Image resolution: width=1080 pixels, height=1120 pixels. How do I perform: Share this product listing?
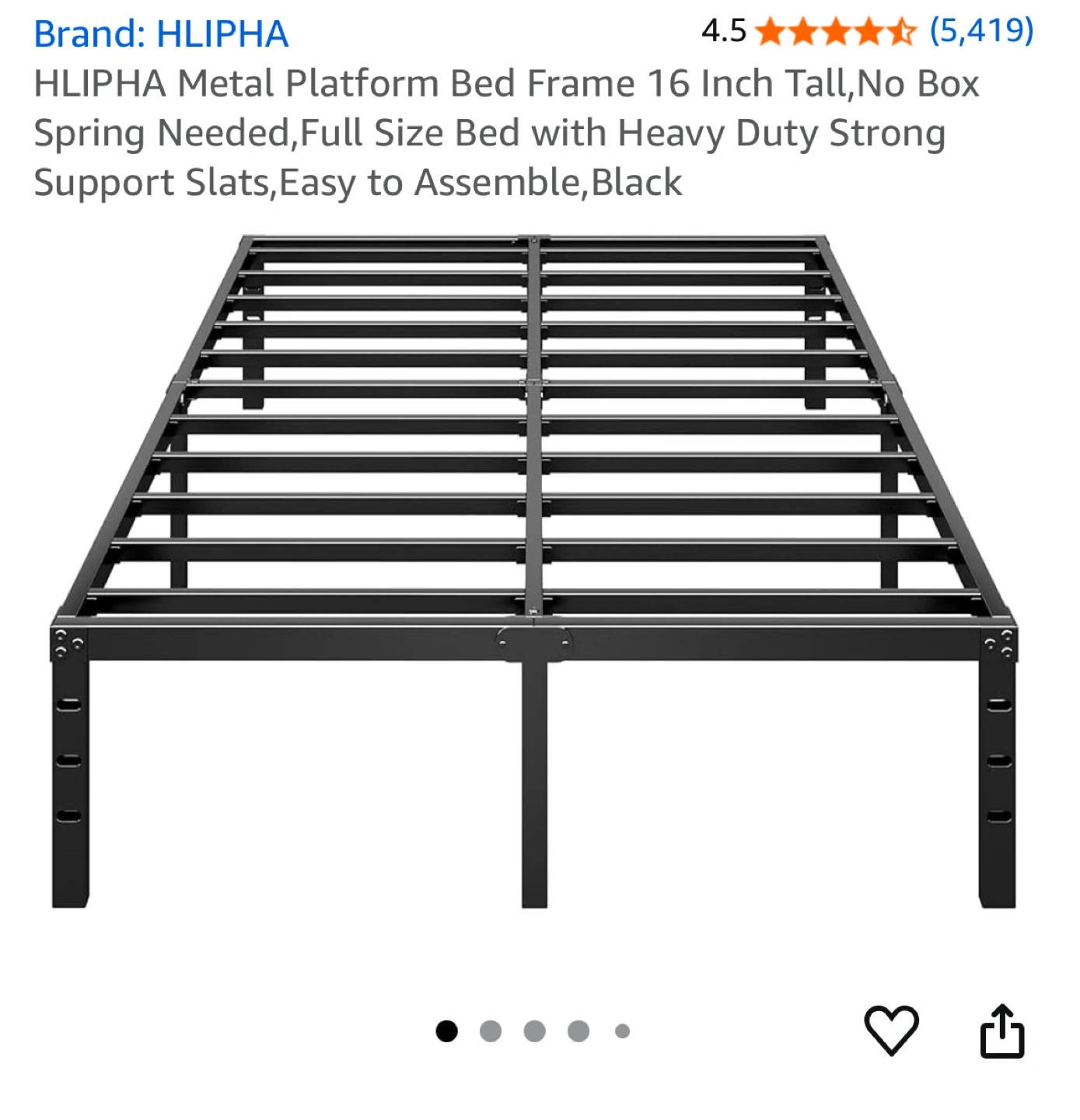[x=1002, y=1031]
